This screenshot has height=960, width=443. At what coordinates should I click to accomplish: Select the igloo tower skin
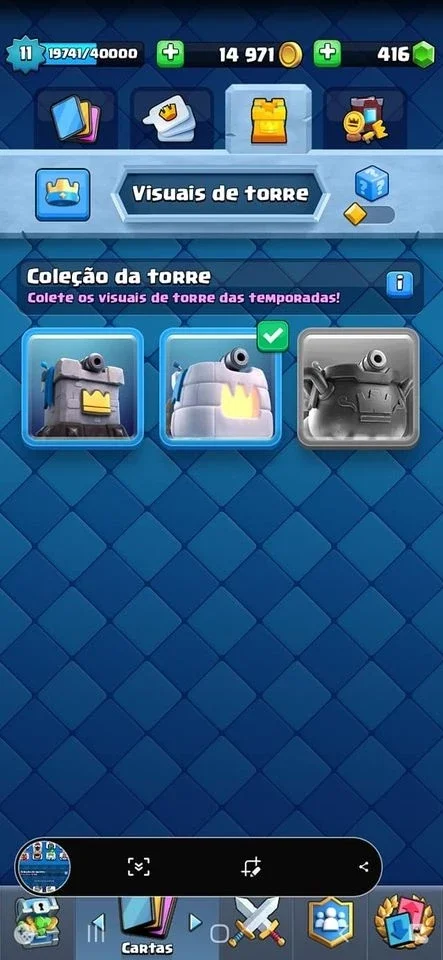(220, 387)
